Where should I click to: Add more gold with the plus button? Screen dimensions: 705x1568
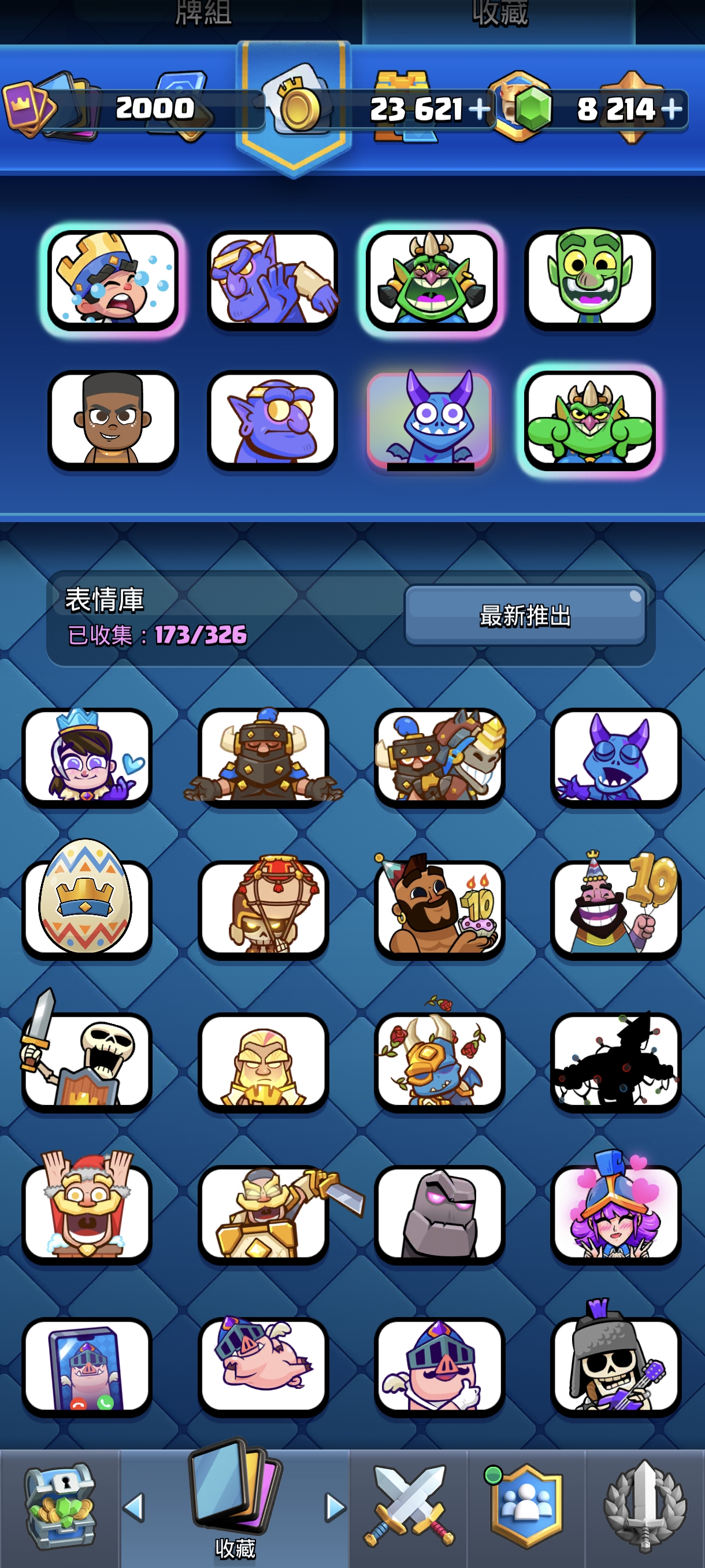click(x=479, y=110)
